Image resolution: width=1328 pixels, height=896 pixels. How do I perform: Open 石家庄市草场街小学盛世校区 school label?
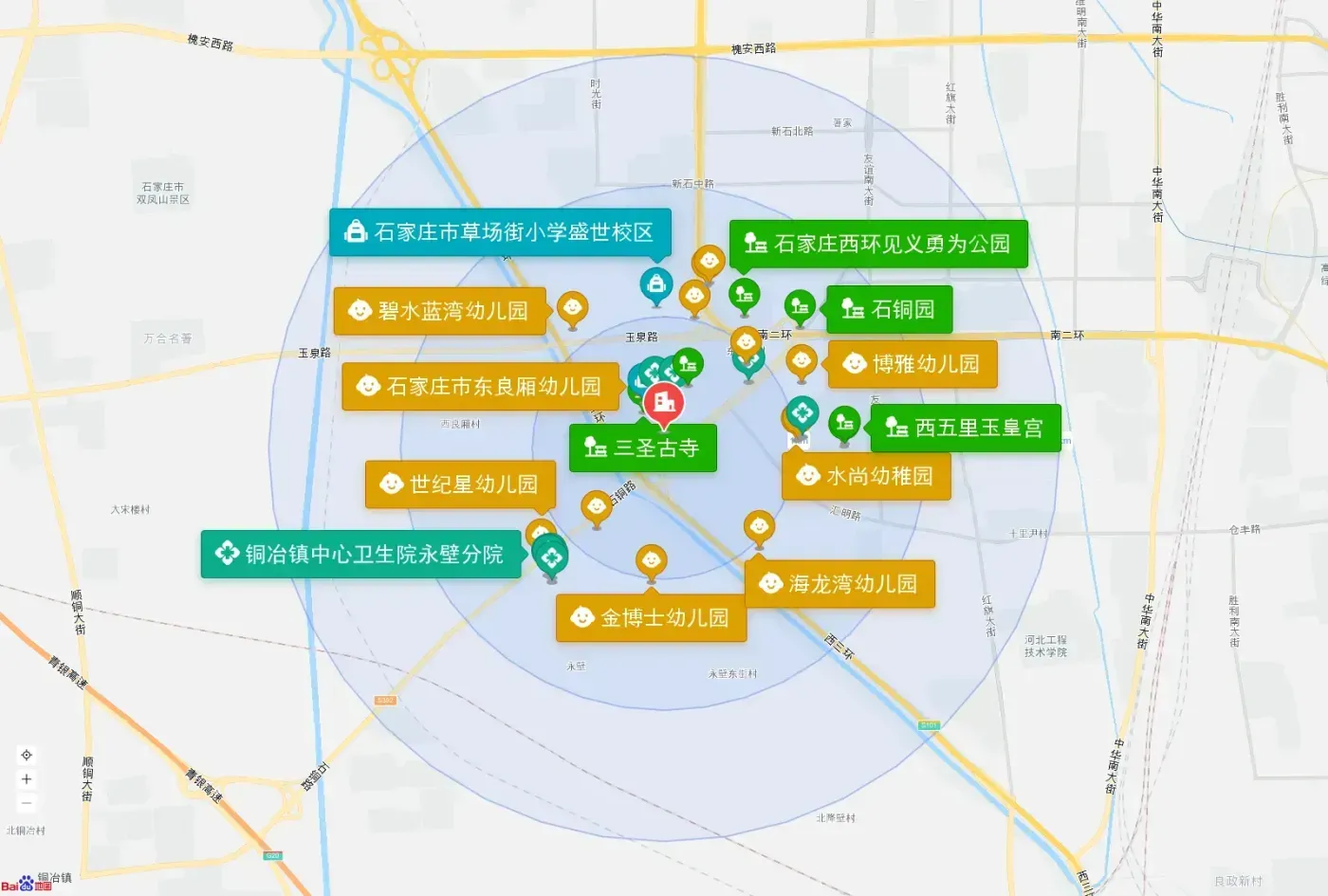[500, 232]
